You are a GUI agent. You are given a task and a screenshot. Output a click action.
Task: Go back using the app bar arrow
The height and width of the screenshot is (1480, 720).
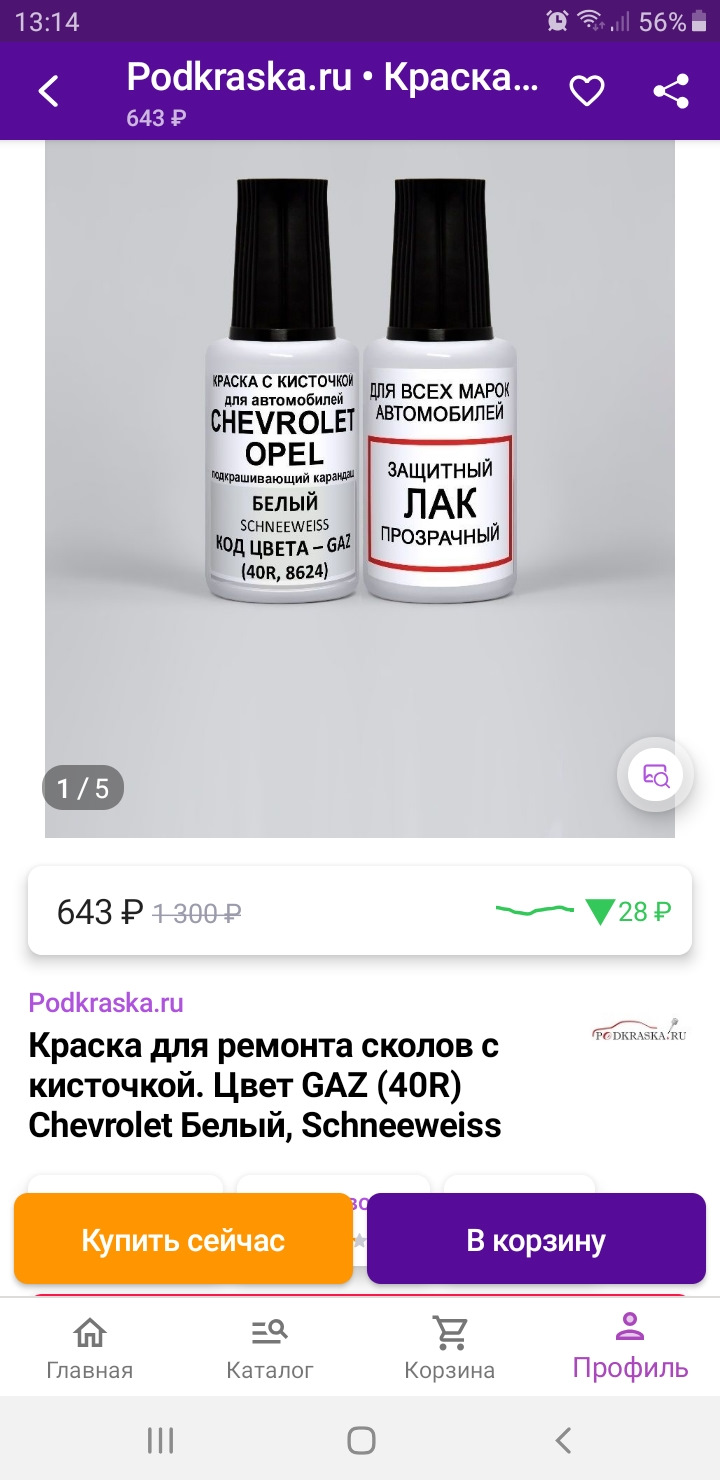click(x=49, y=92)
